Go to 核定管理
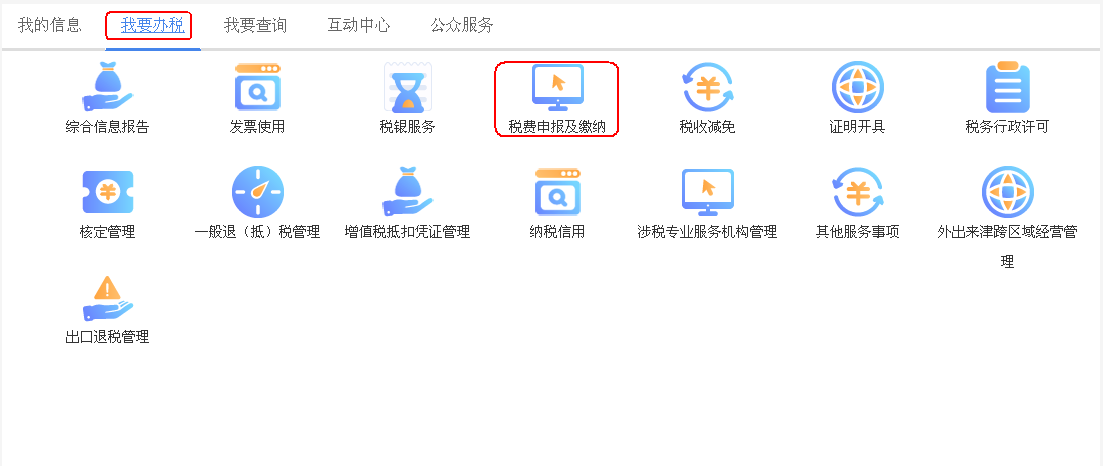The image size is (1103, 466). pos(107,204)
